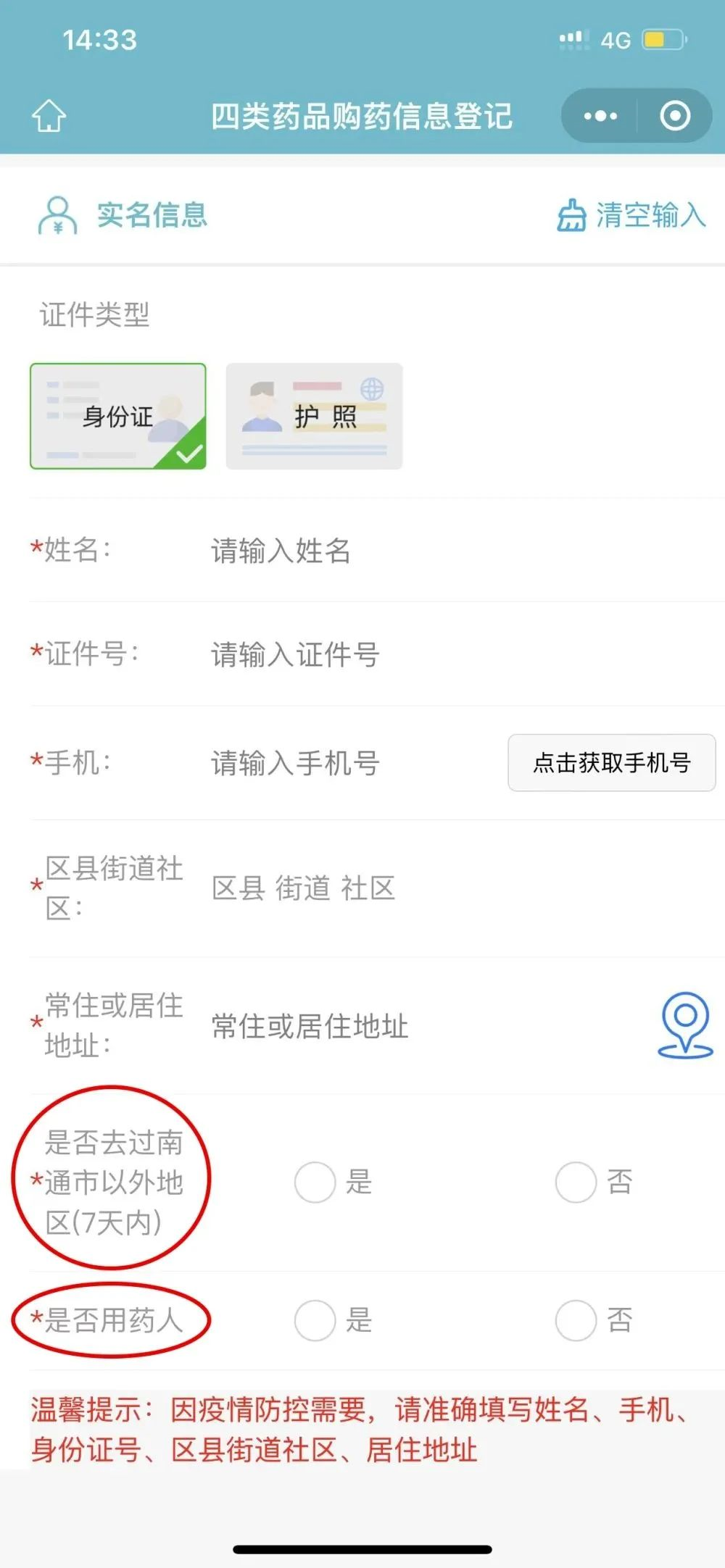The height and width of the screenshot is (1568, 725).
Task: Tap the home icon
Action: coord(49,116)
